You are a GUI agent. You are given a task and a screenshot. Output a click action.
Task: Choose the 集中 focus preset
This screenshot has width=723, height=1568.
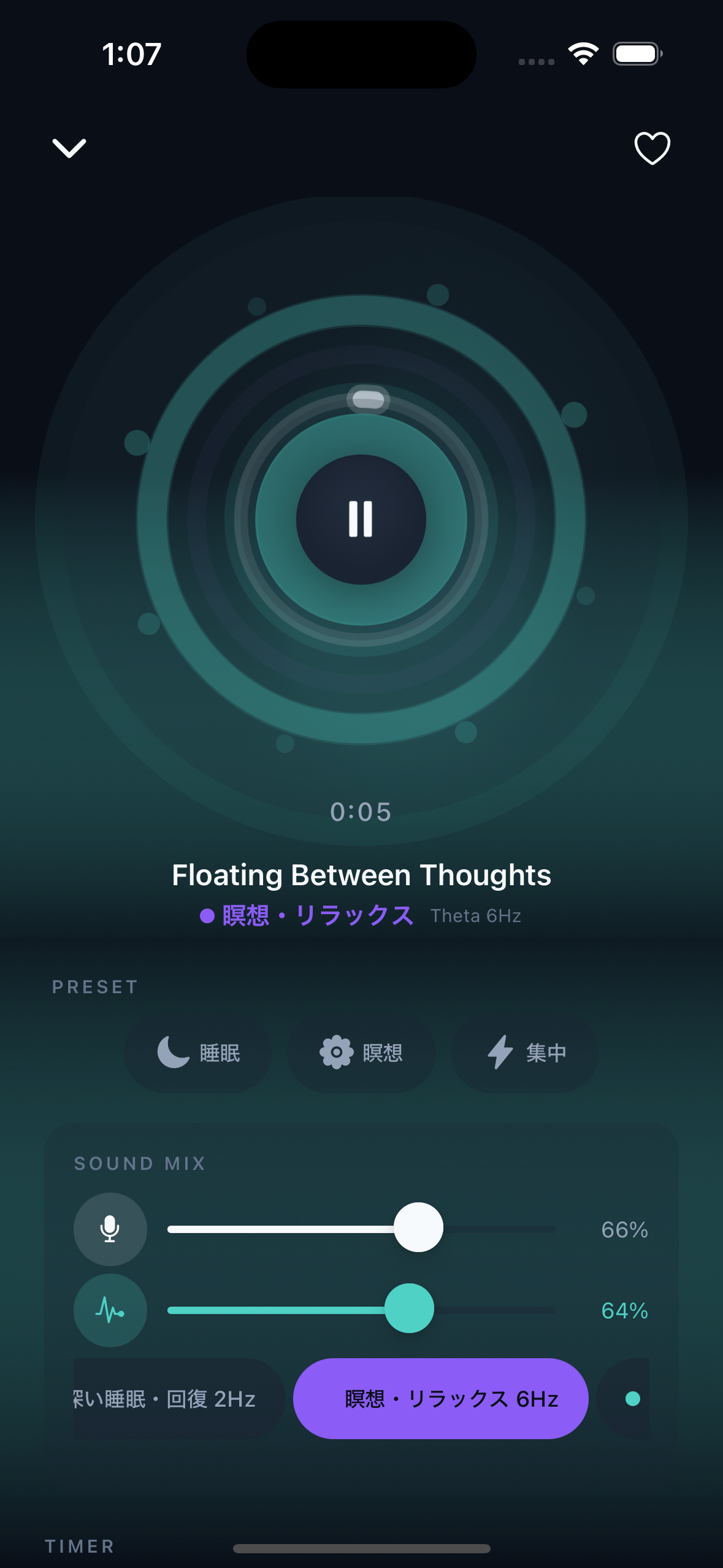point(525,1053)
